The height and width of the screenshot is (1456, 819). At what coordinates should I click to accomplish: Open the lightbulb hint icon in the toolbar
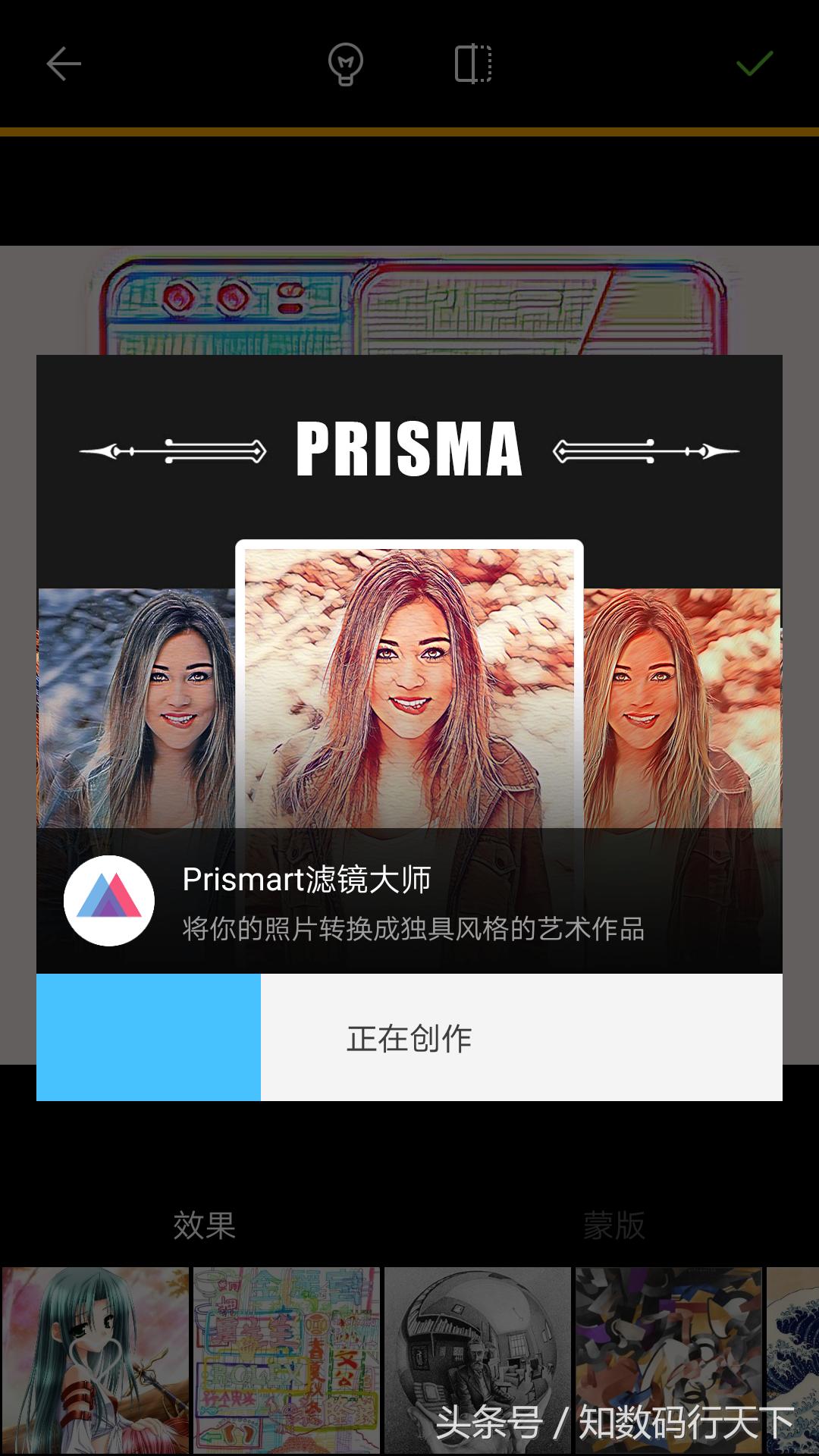point(347,64)
